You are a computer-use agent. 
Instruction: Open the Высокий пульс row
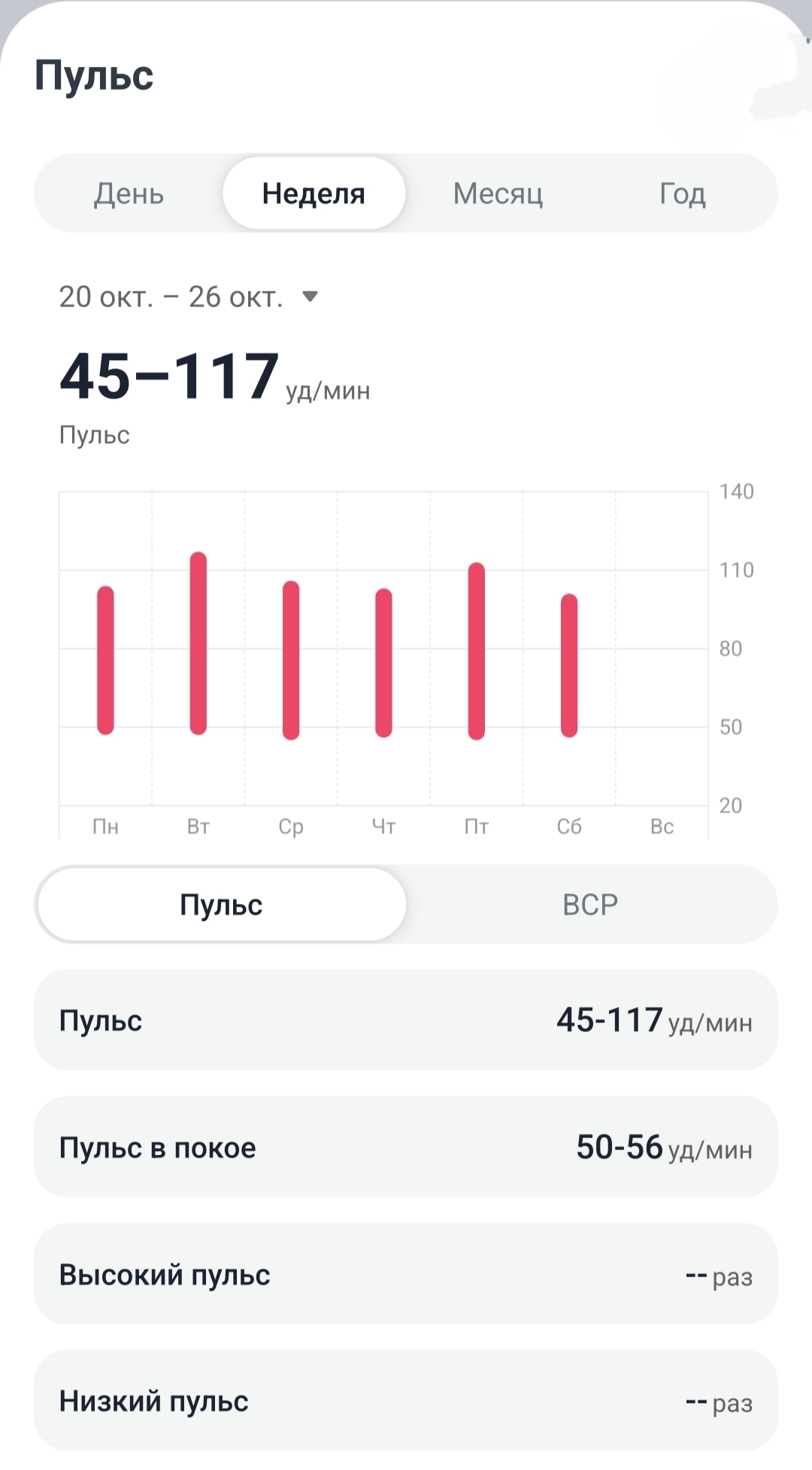[406, 1275]
